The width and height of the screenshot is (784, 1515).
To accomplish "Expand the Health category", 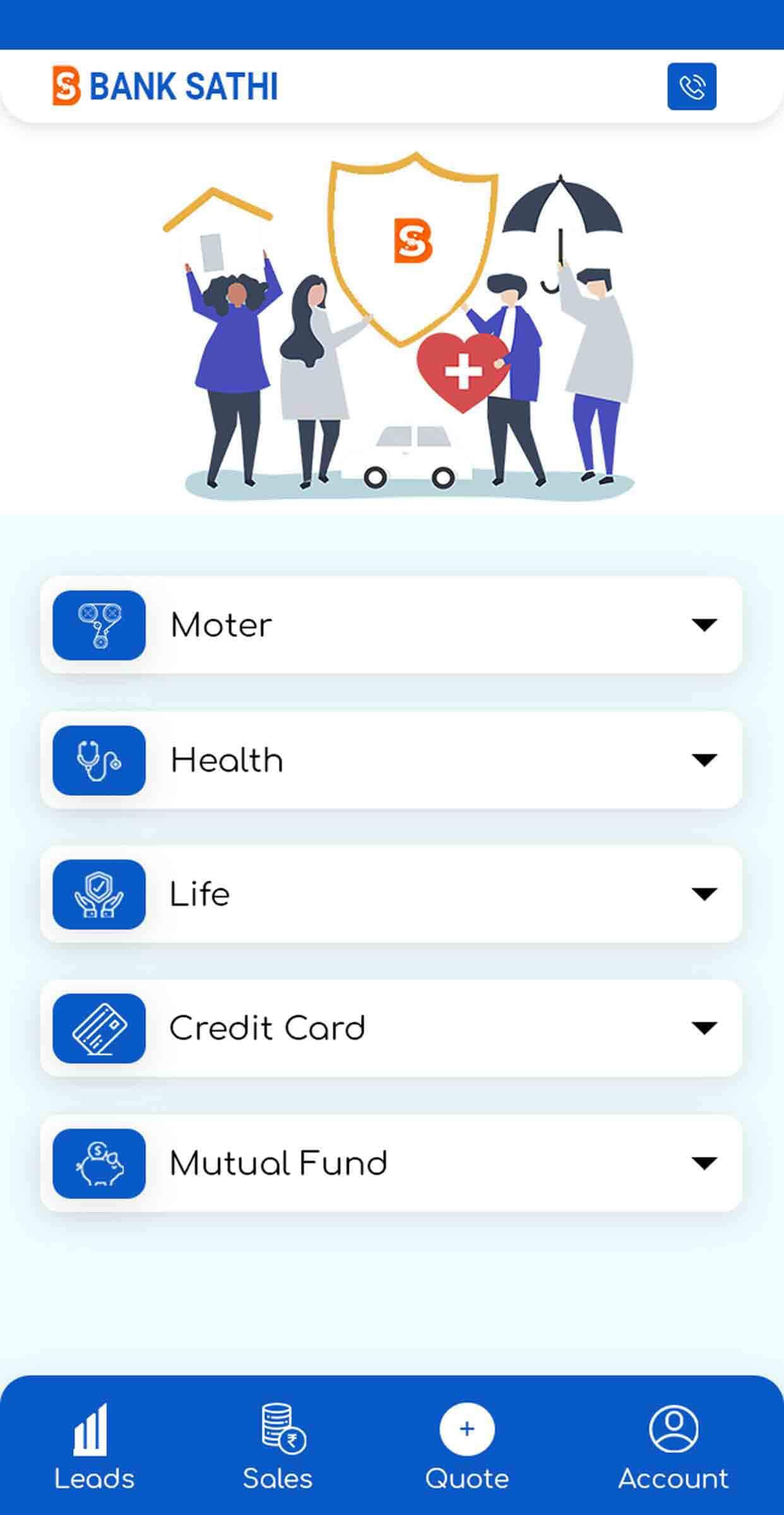I will (x=704, y=759).
